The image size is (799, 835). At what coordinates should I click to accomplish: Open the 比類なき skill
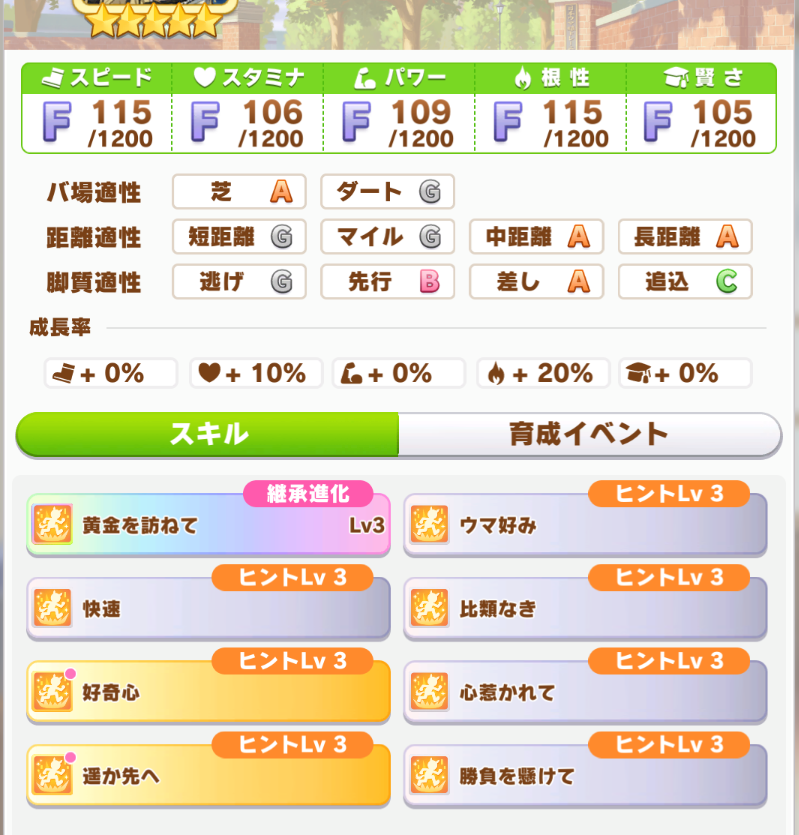pos(585,608)
